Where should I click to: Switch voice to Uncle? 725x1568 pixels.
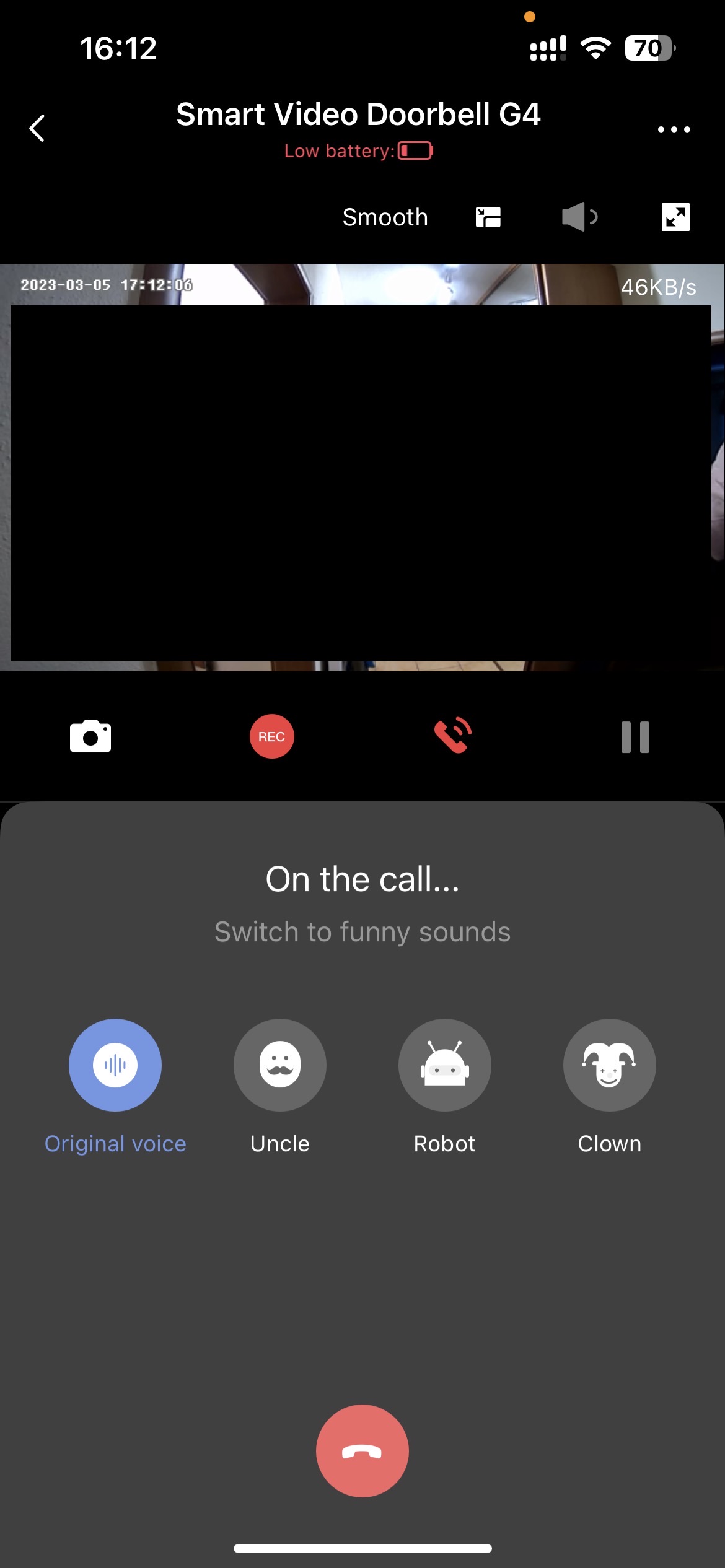(x=280, y=1065)
